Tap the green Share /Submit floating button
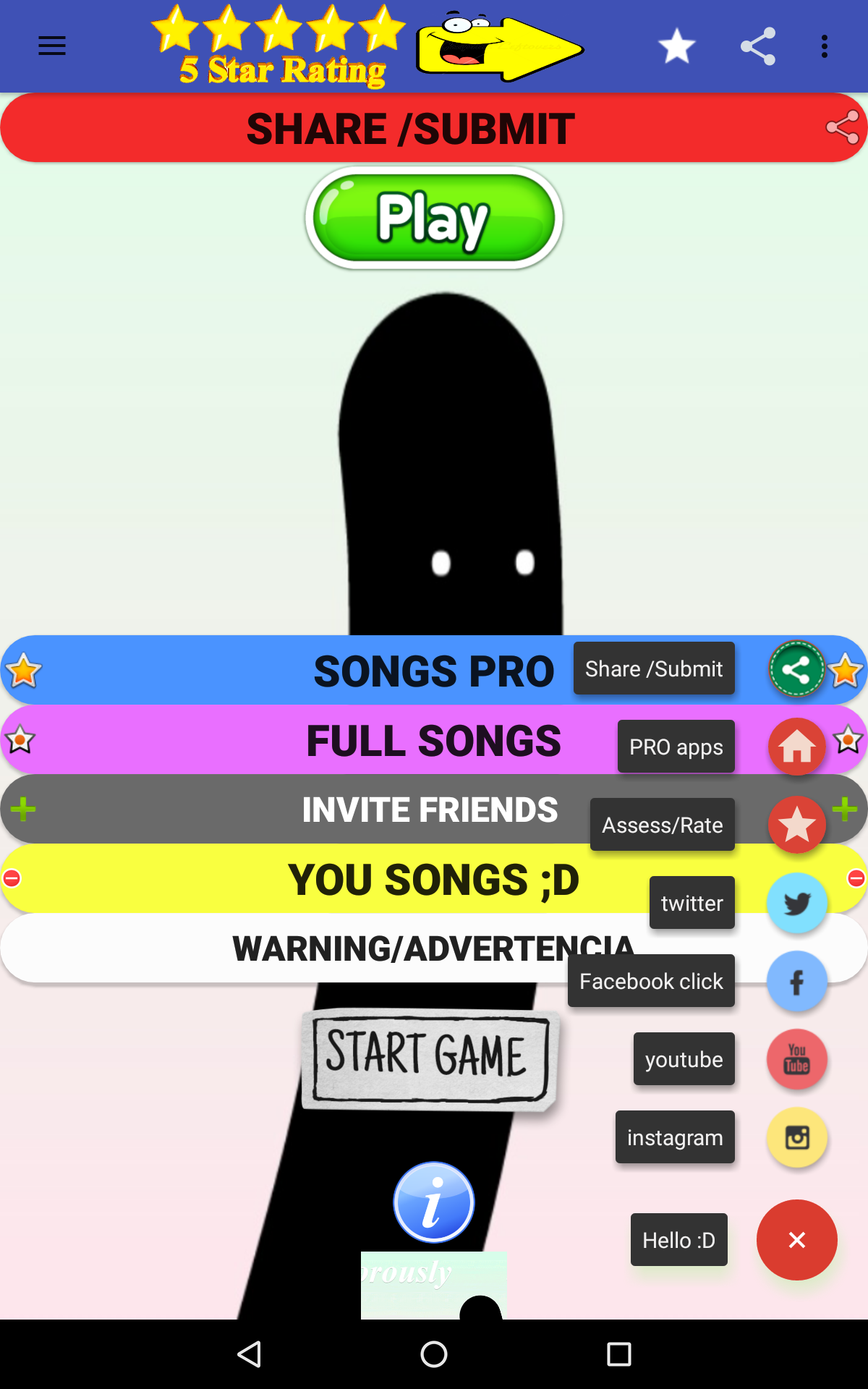Viewport: 868px width, 1389px height. pyautogui.click(x=796, y=669)
